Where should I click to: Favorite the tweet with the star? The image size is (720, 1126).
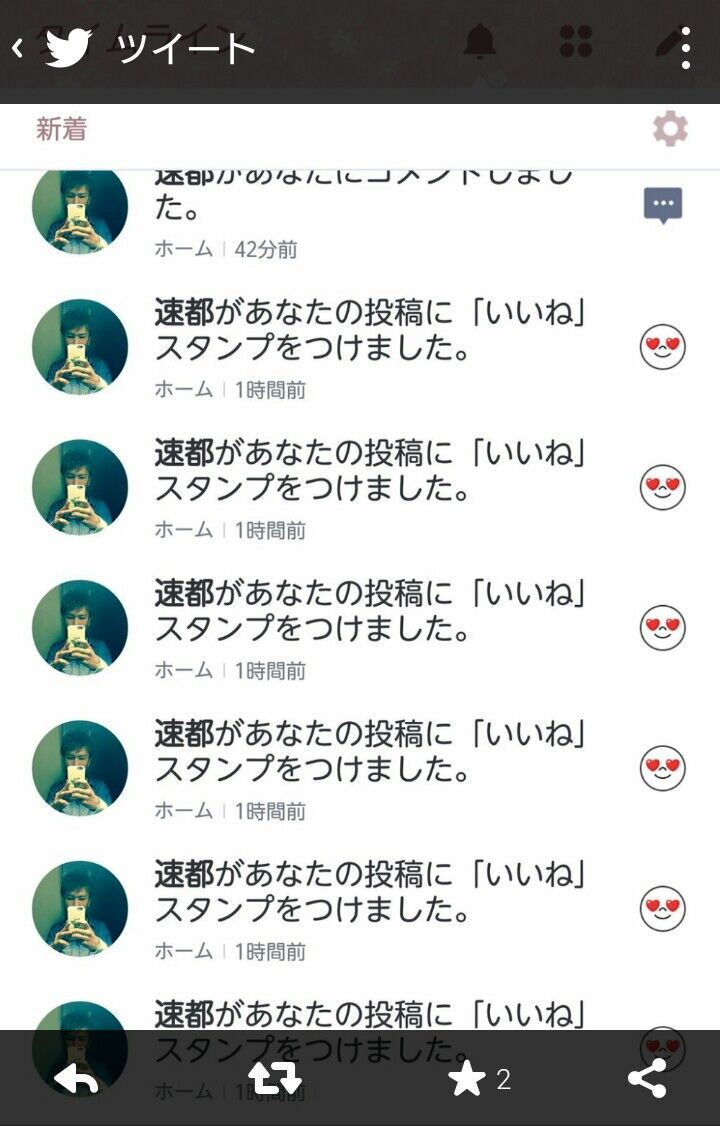click(x=466, y=1079)
